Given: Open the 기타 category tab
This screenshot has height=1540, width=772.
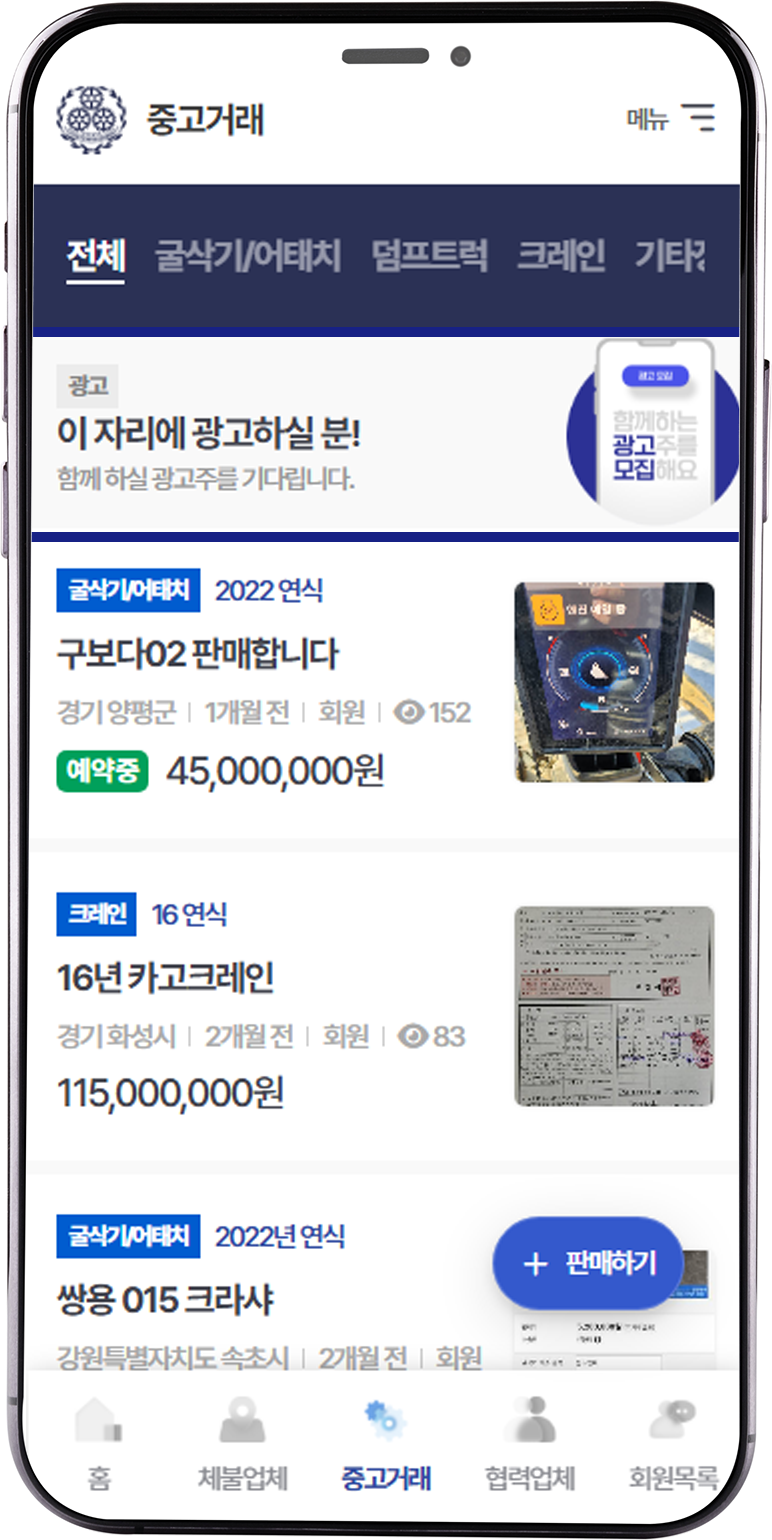Looking at the screenshot, I should tap(668, 257).
